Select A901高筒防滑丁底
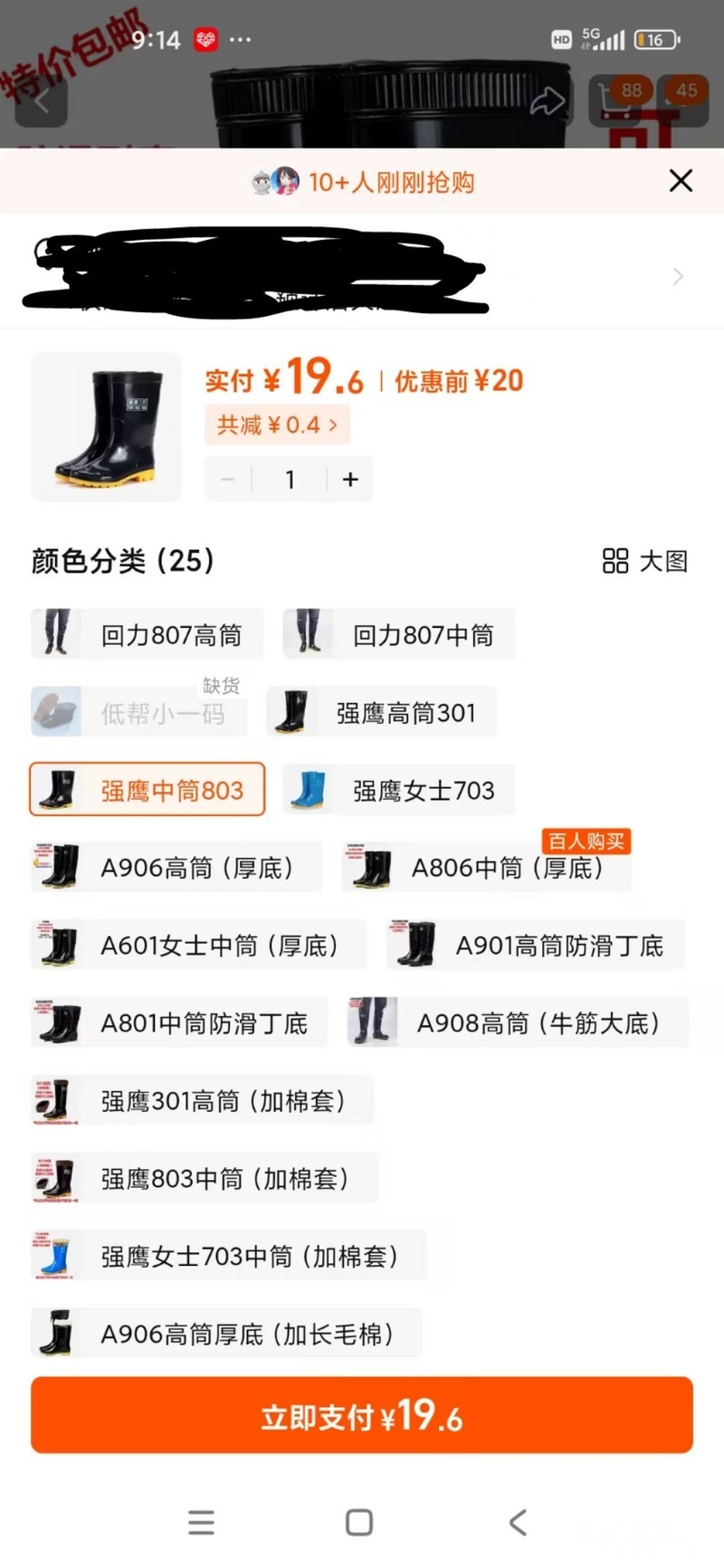Viewport: 724px width, 1568px height. (535, 946)
